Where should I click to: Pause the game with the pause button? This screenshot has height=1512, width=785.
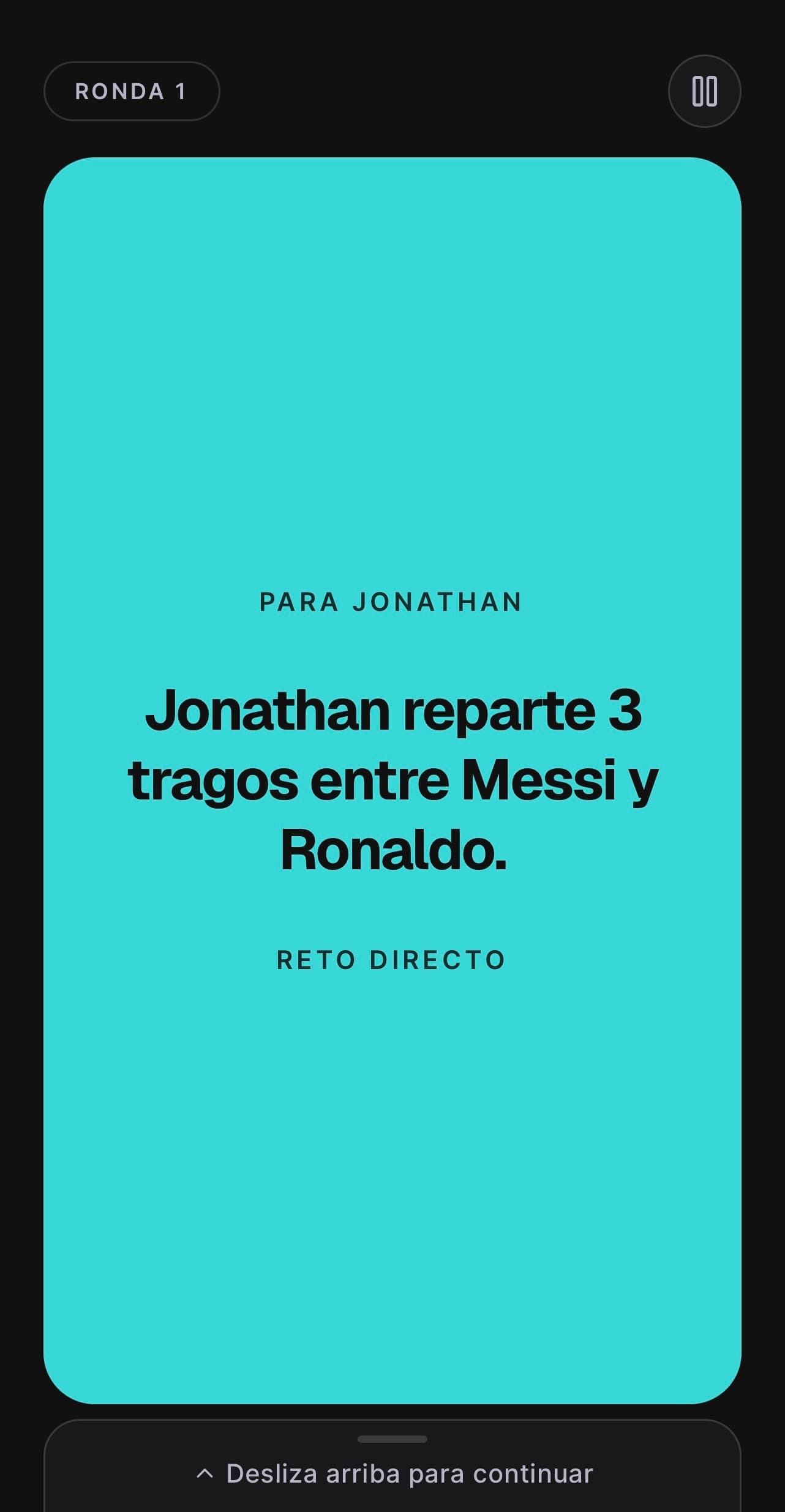(x=704, y=91)
